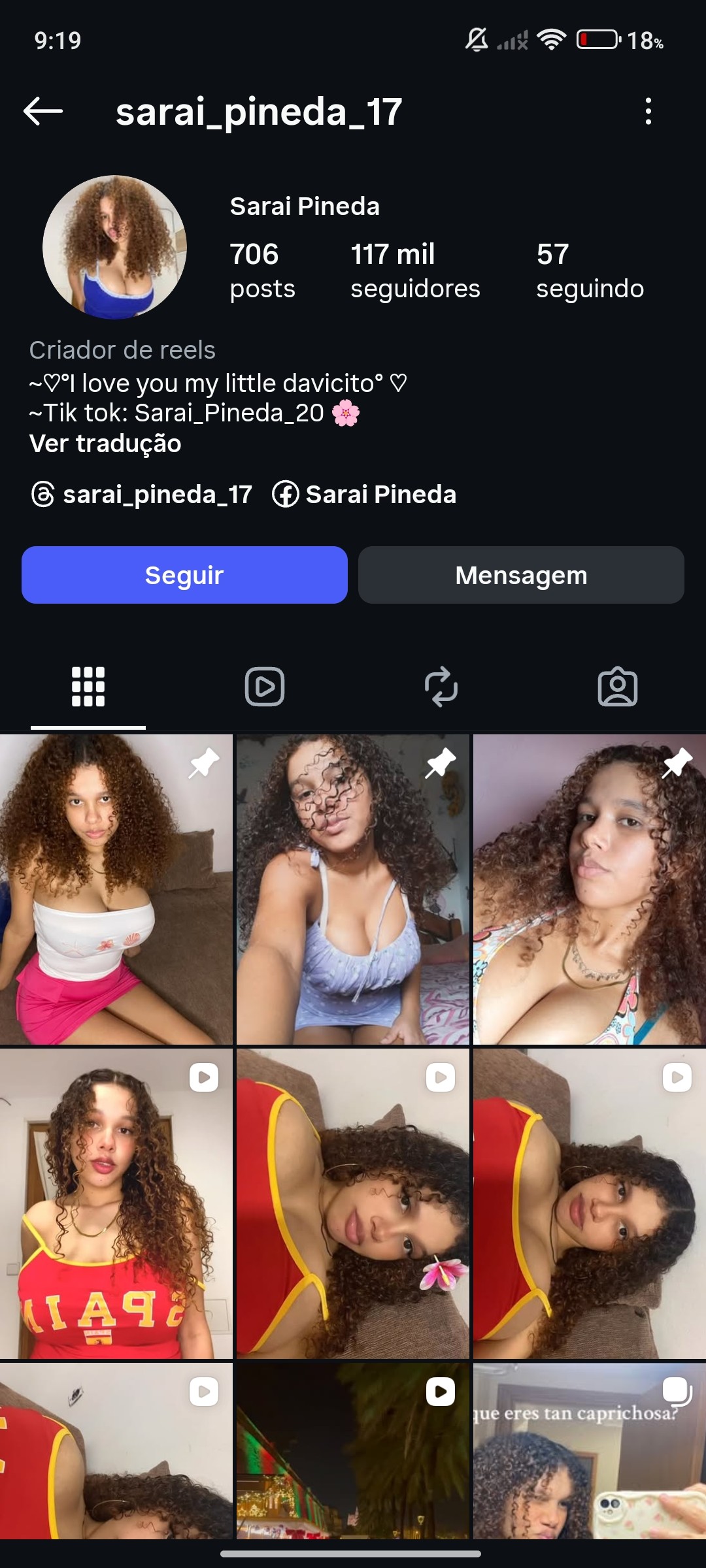Open the reel with red España top
Image resolution: width=706 pixels, height=1568 pixels.
point(116,1203)
